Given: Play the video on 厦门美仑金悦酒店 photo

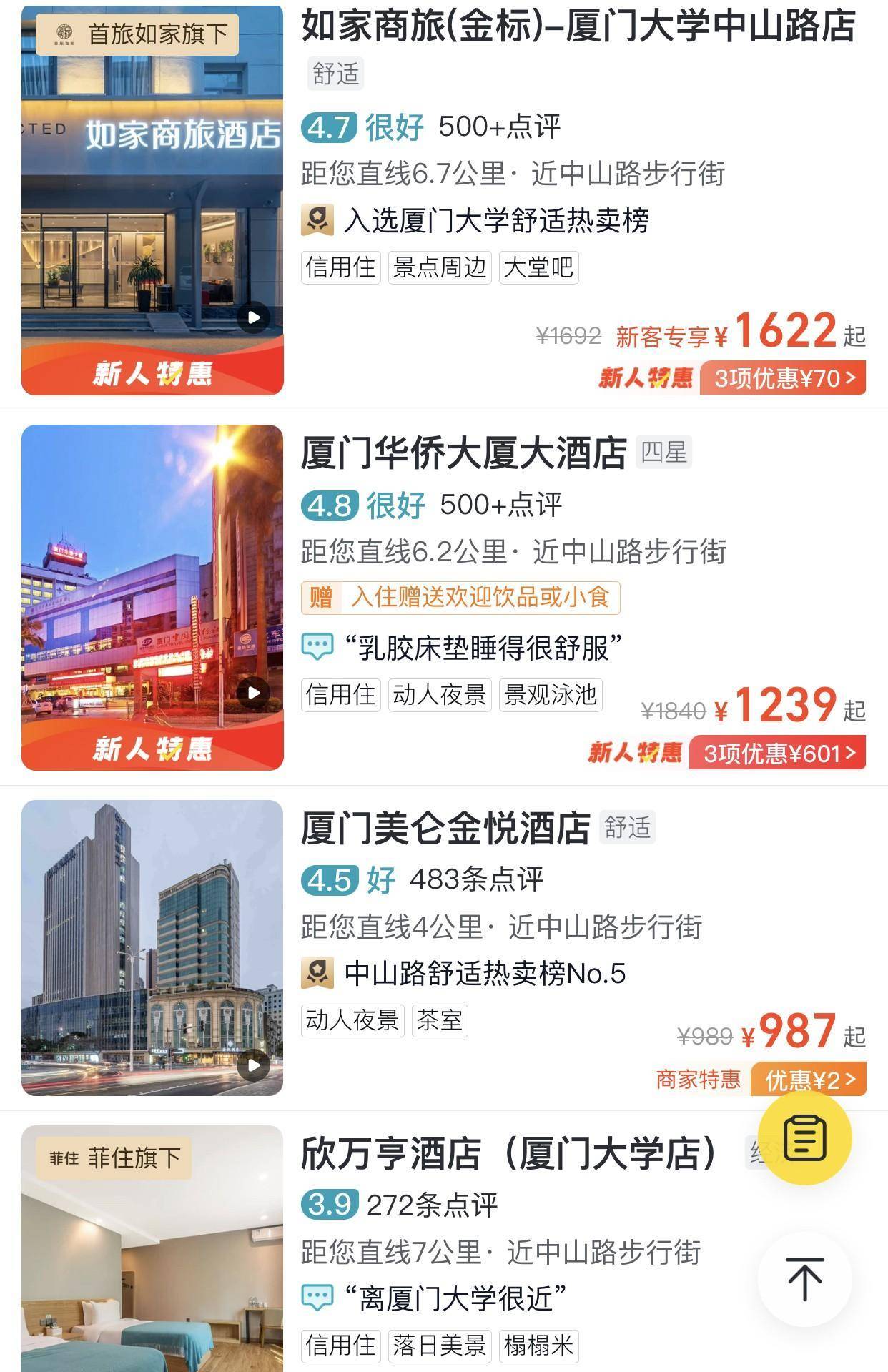Looking at the screenshot, I should (254, 1065).
